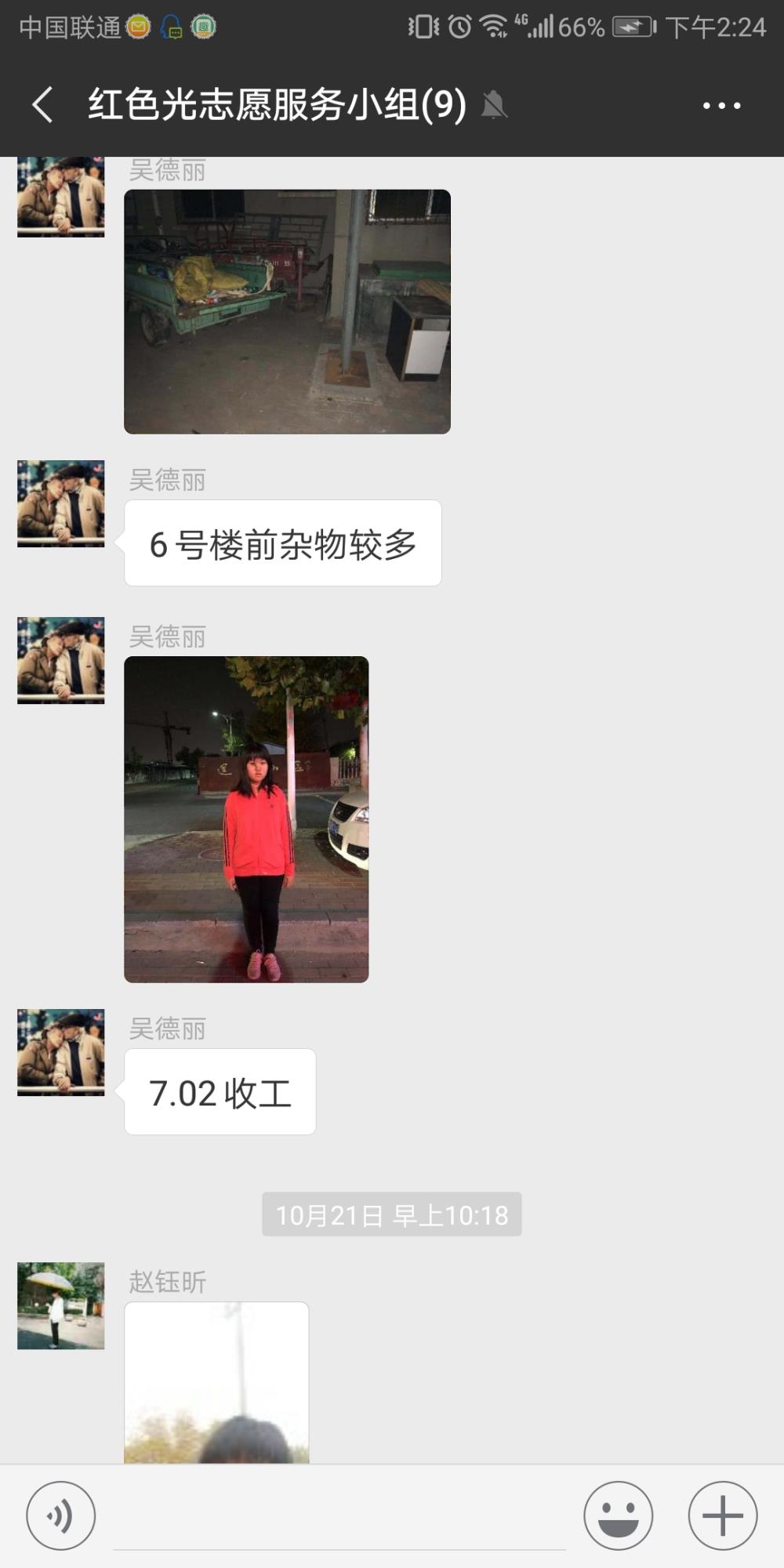Open the photo of the girl in the red jacket
Screen dimensions: 784x1568
(246, 819)
